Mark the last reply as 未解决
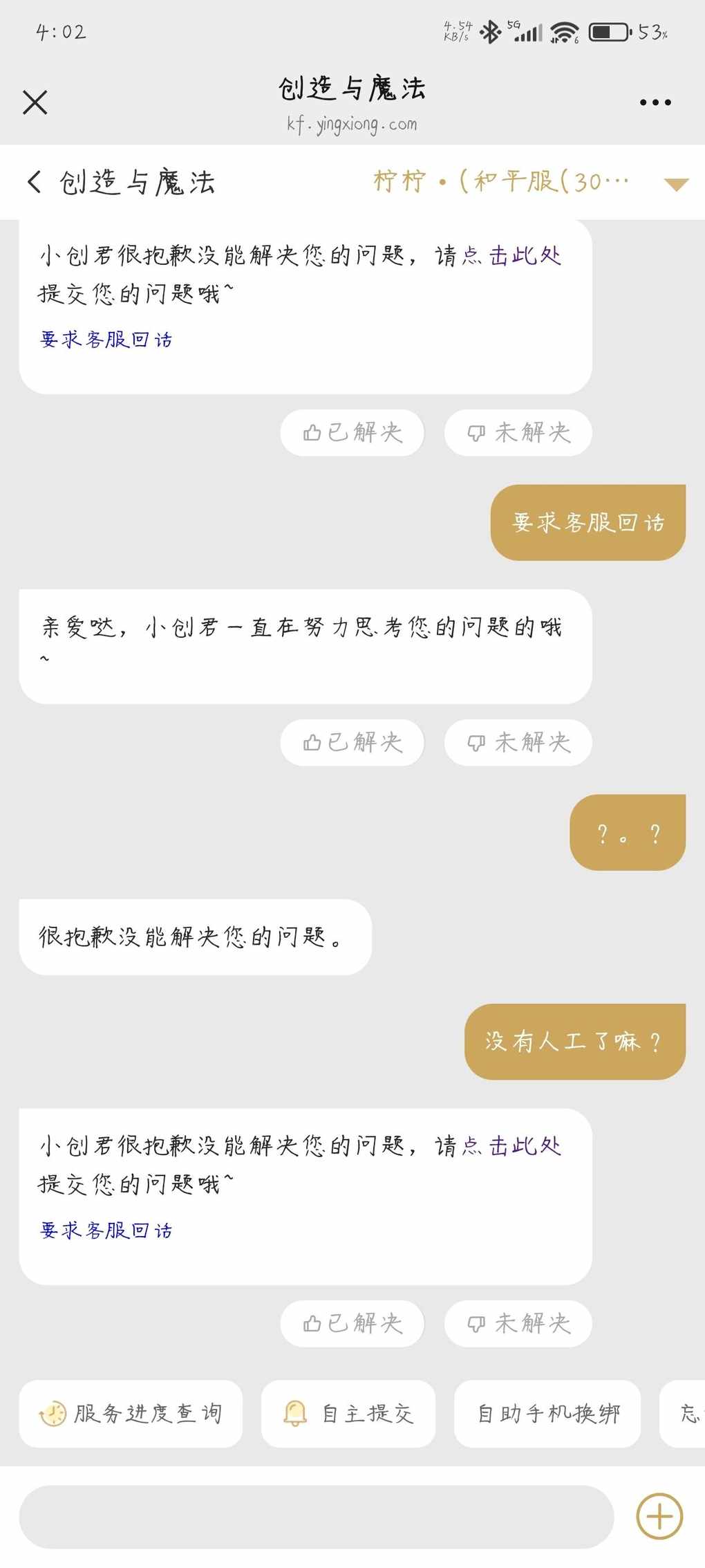 coord(518,1324)
